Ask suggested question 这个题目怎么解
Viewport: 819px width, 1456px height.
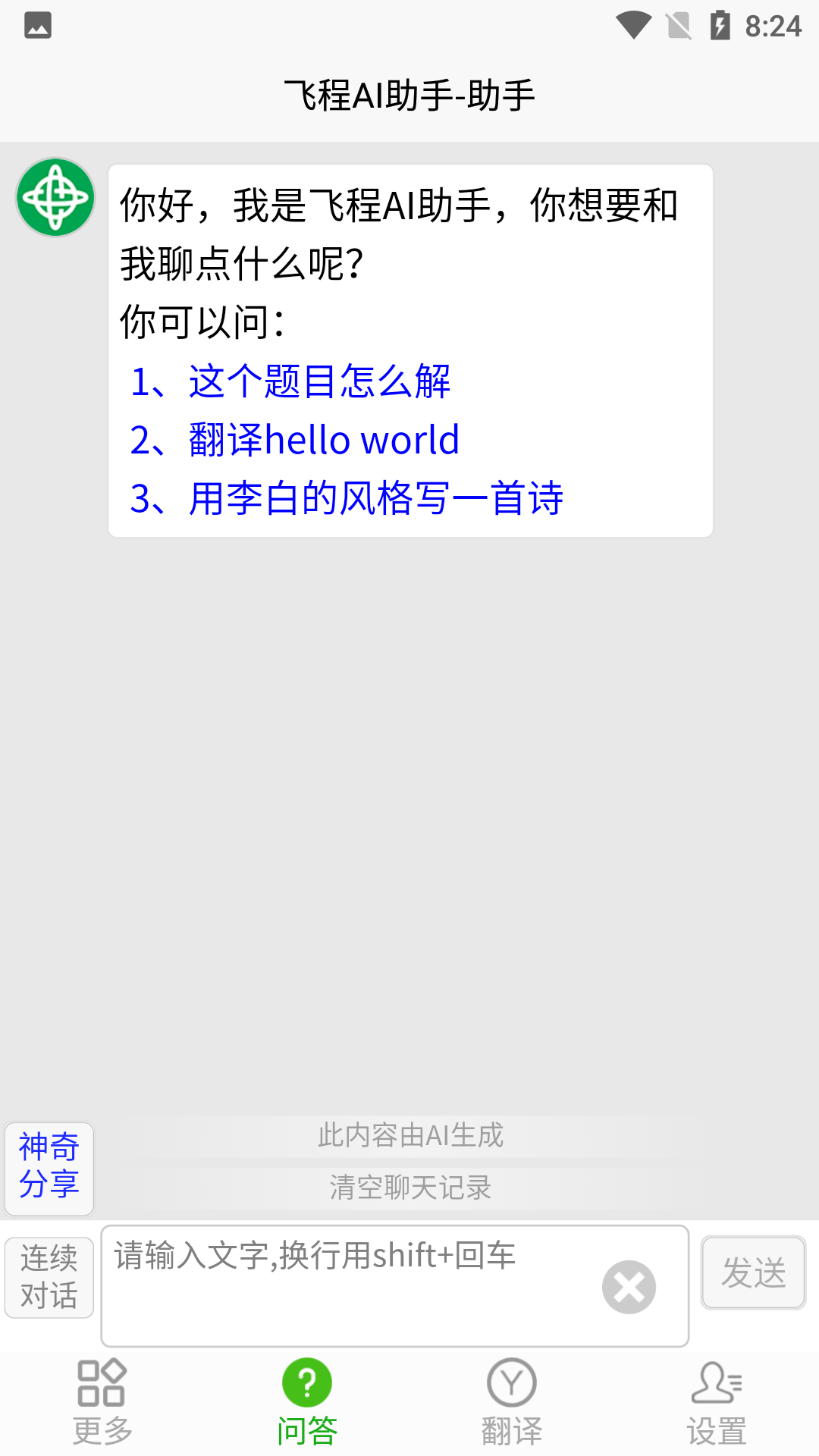[318, 382]
